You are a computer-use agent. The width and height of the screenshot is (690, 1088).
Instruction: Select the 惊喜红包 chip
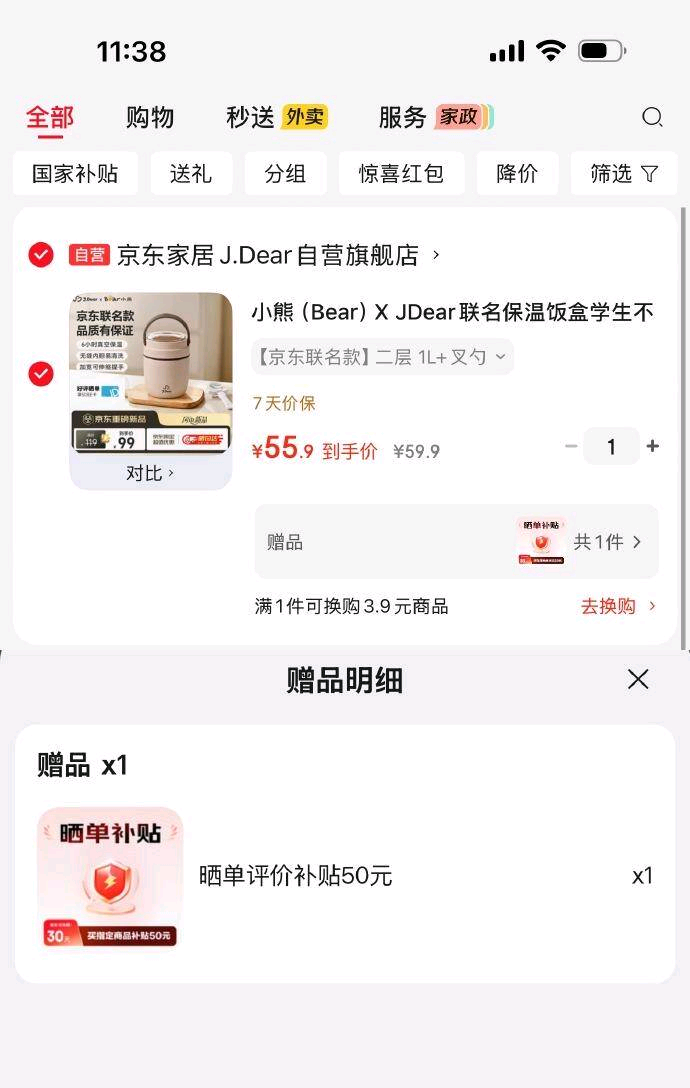coord(401,173)
